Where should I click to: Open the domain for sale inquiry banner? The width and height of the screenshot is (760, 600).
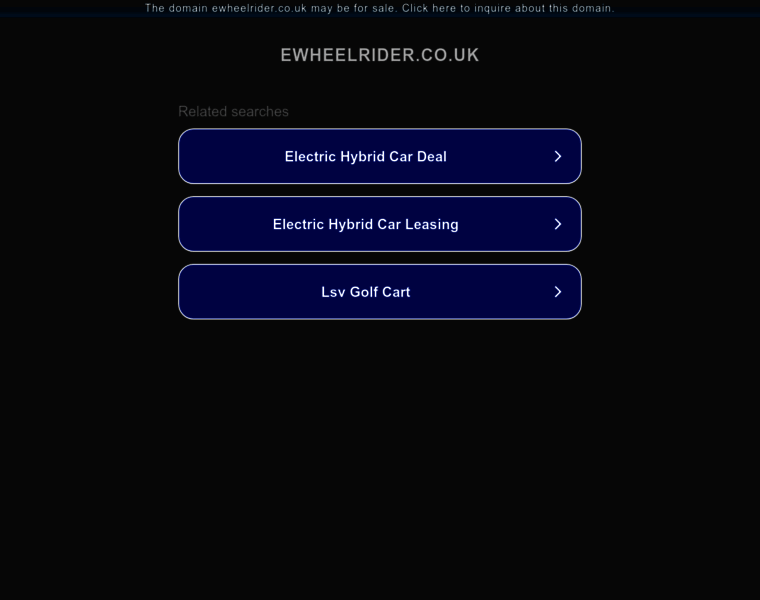click(x=379, y=8)
